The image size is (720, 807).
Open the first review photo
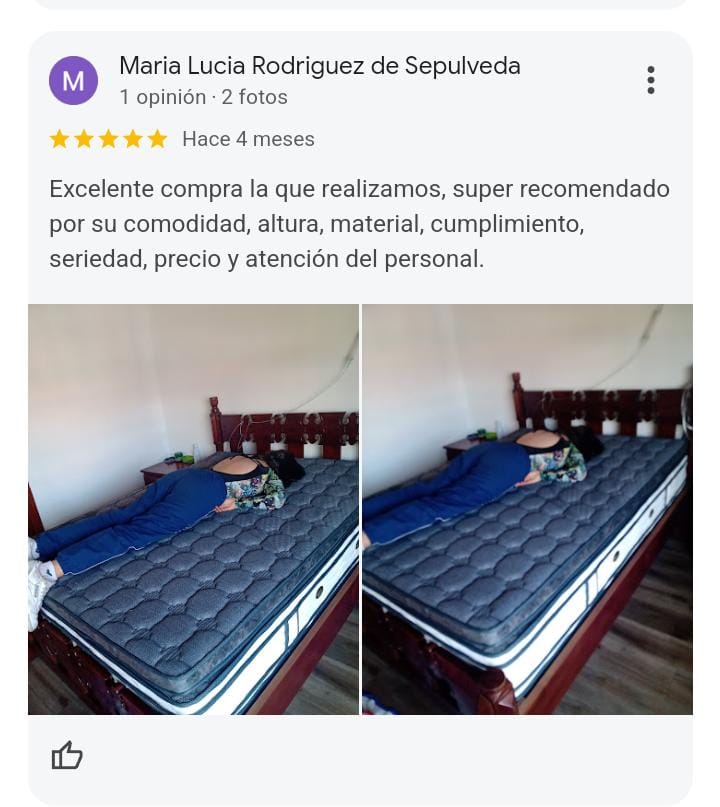coord(193,509)
